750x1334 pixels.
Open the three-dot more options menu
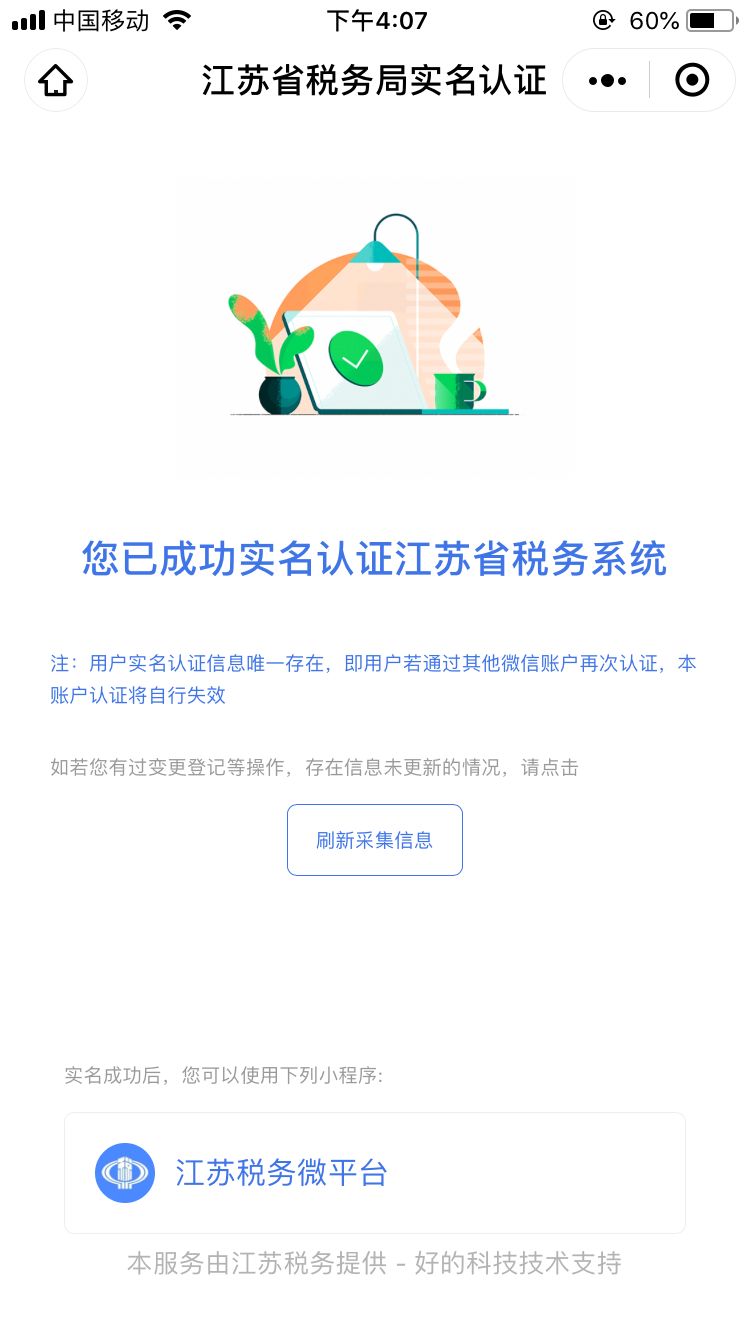click(x=608, y=80)
